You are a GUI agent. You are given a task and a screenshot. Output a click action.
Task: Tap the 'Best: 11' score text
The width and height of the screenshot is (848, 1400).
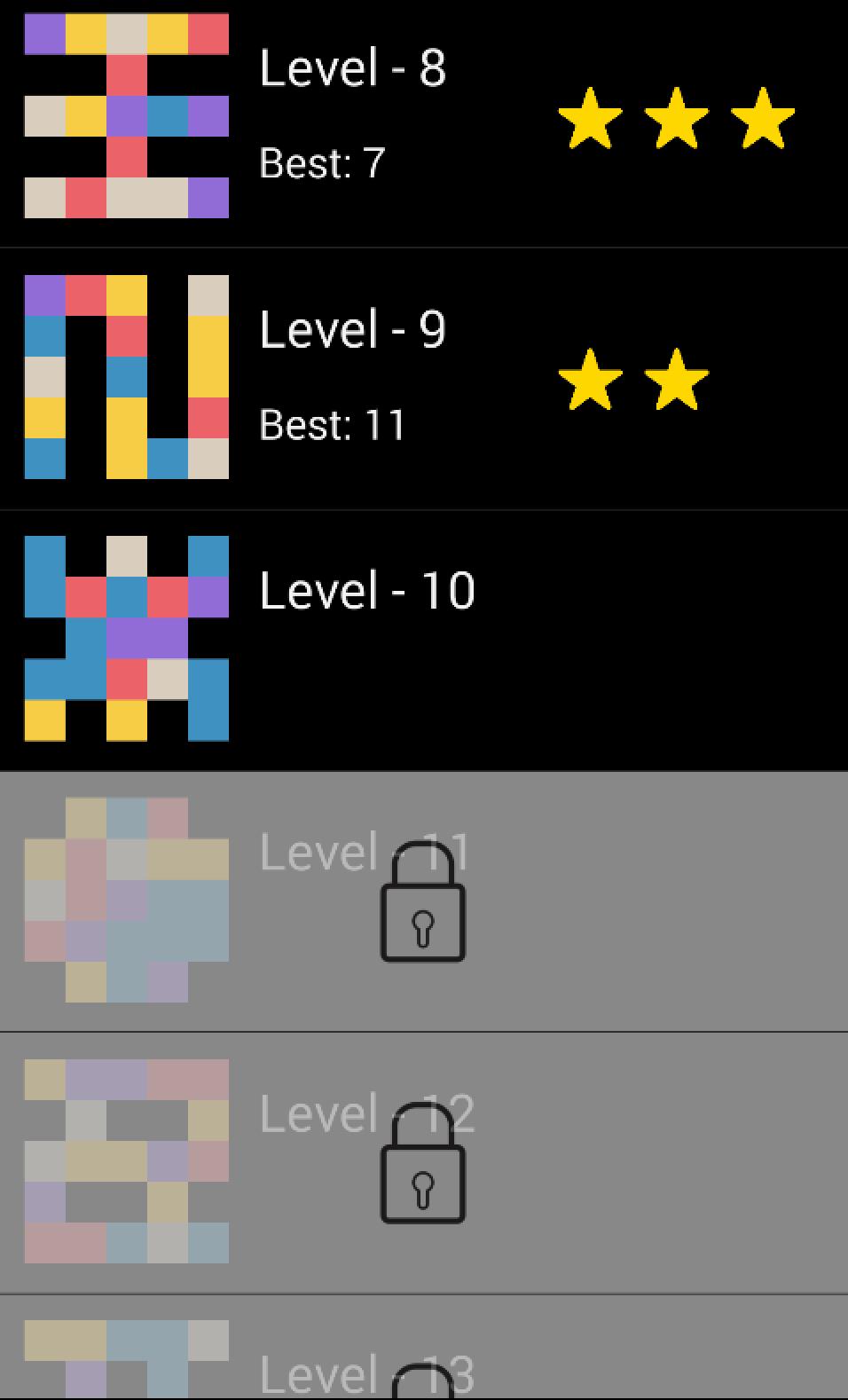click(x=334, y=426)
